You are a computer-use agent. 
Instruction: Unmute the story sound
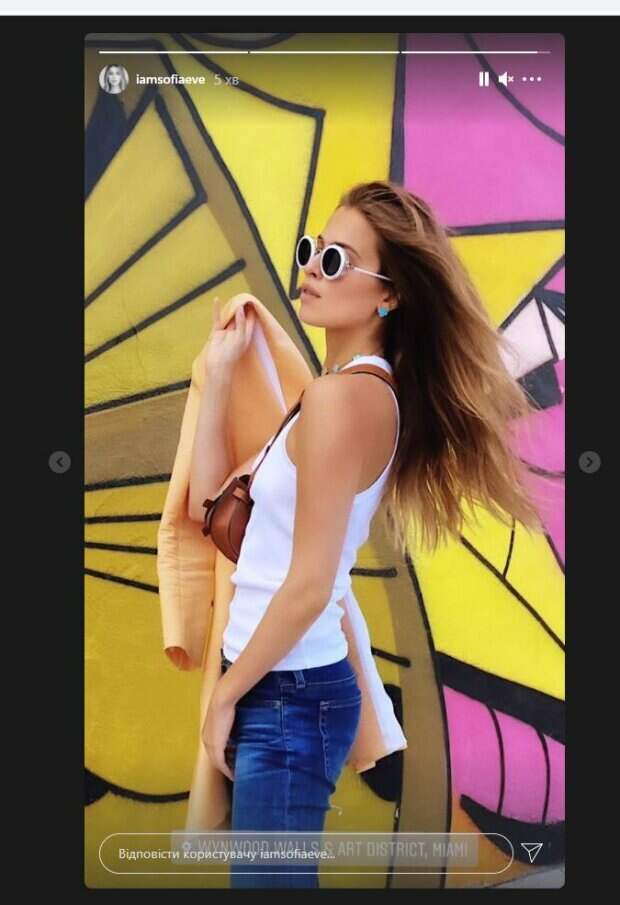coord(506,79)
